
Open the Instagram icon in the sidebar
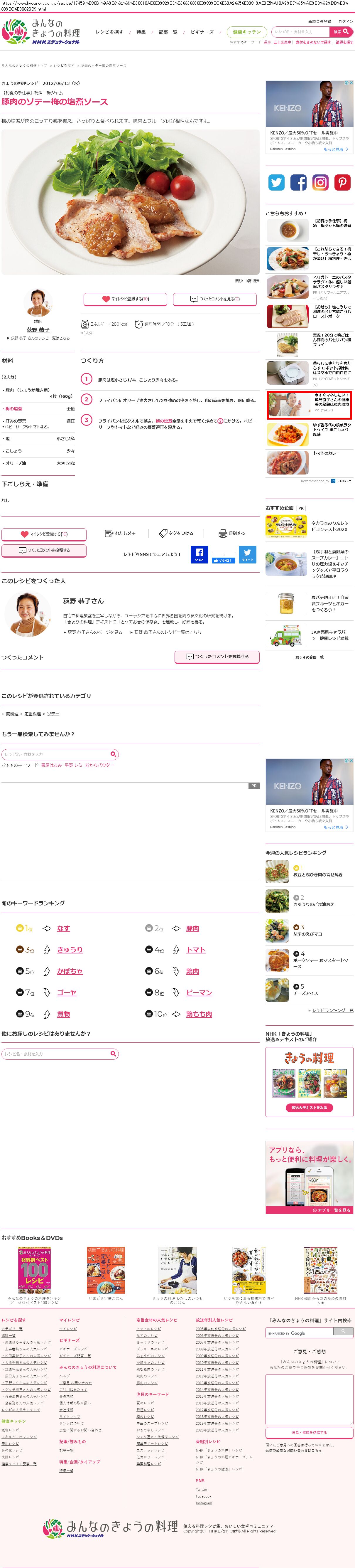click(x=320, y=182)
